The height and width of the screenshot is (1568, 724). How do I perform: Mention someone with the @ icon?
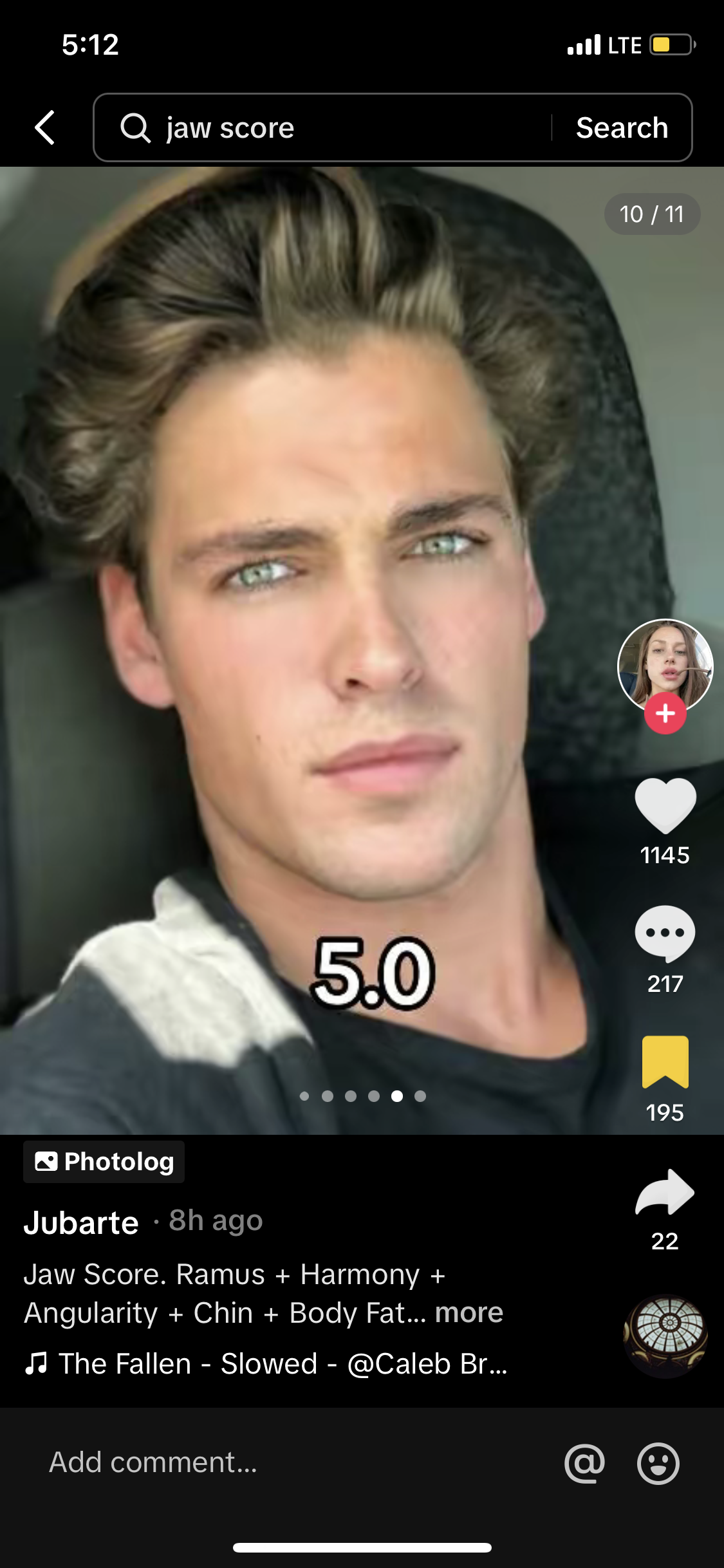point(584,1463)
